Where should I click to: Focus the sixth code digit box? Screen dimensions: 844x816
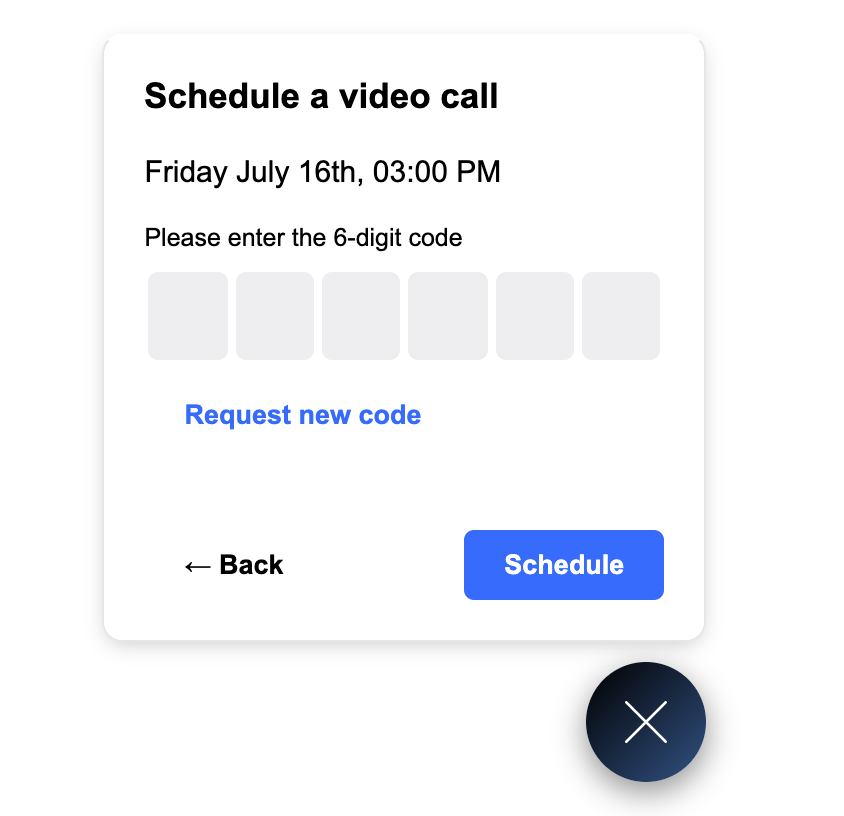point(621,316)
